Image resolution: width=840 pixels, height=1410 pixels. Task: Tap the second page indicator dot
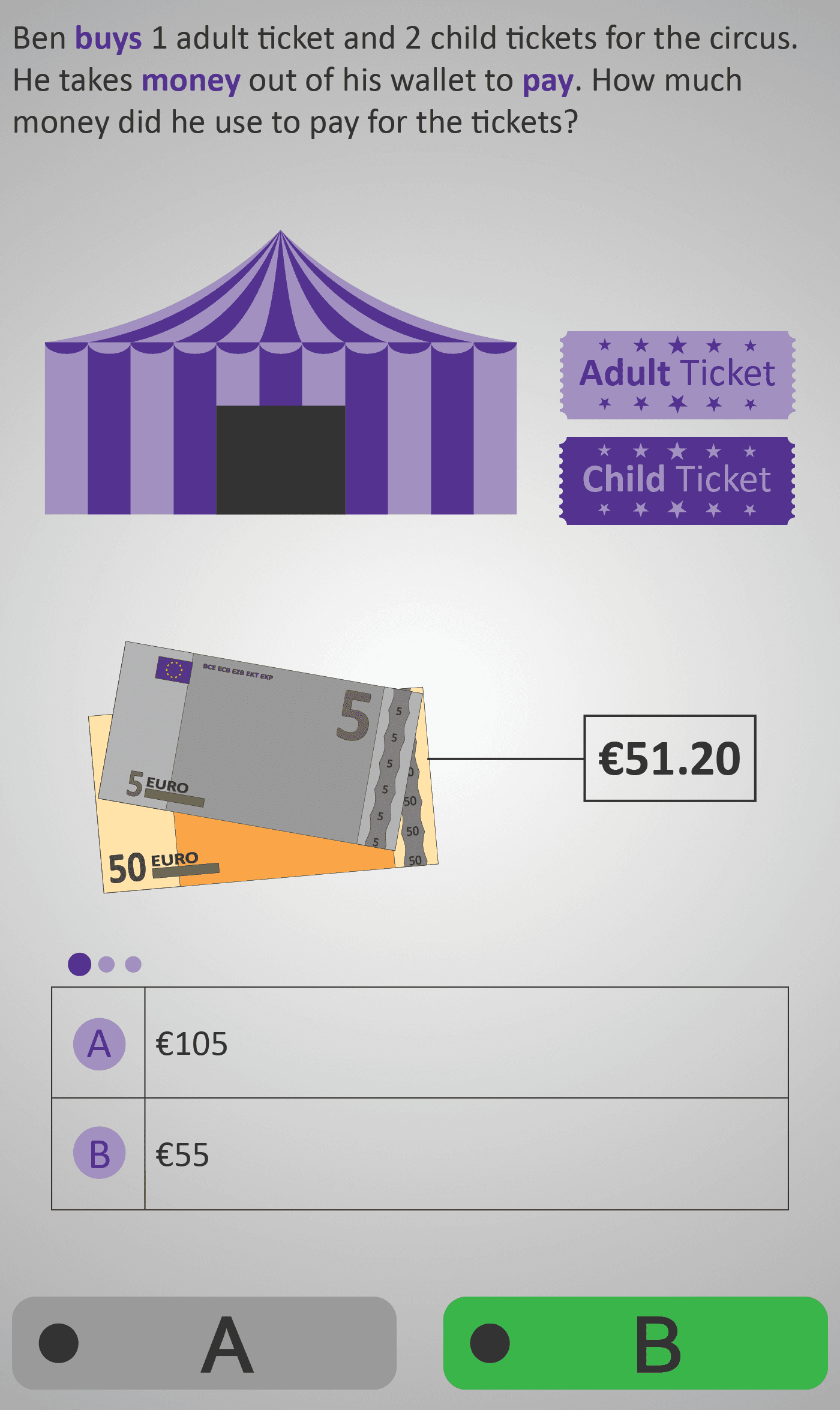pyautogui.click(x=106, y=964)
